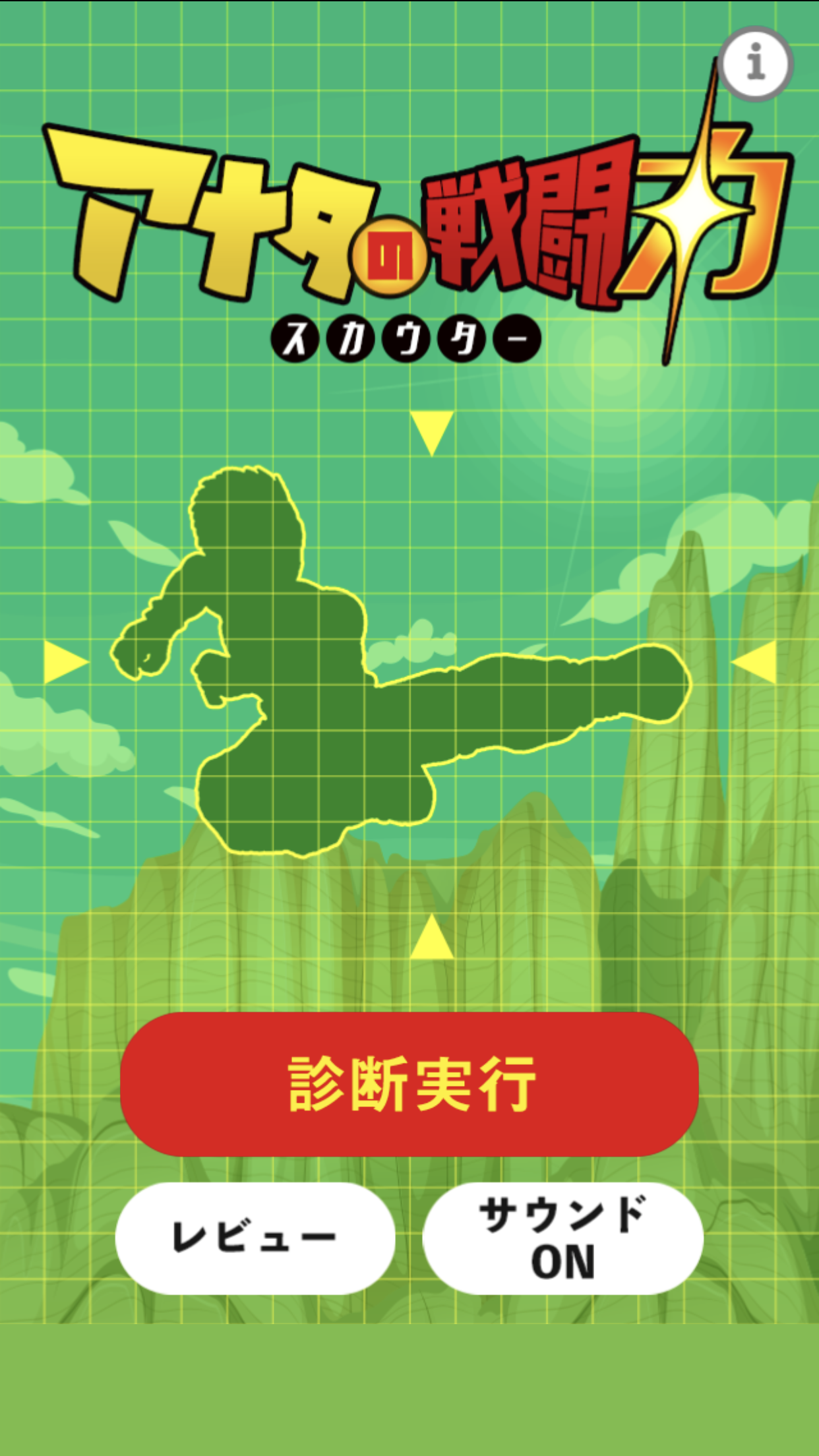Open the info icon
Viewport: 819px width, 1456px height.
coord(755,64)
